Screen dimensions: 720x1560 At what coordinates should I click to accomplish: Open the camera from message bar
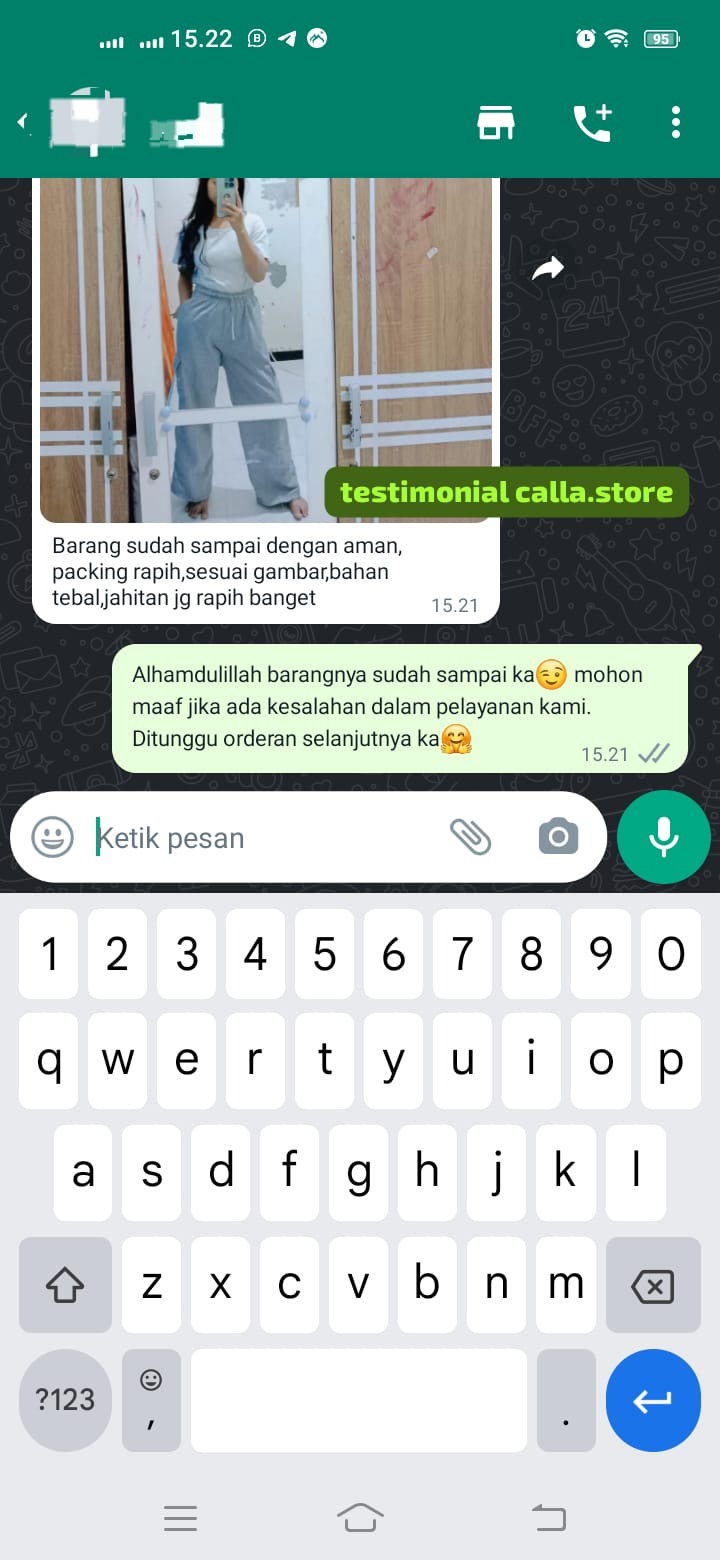point(558,837)
